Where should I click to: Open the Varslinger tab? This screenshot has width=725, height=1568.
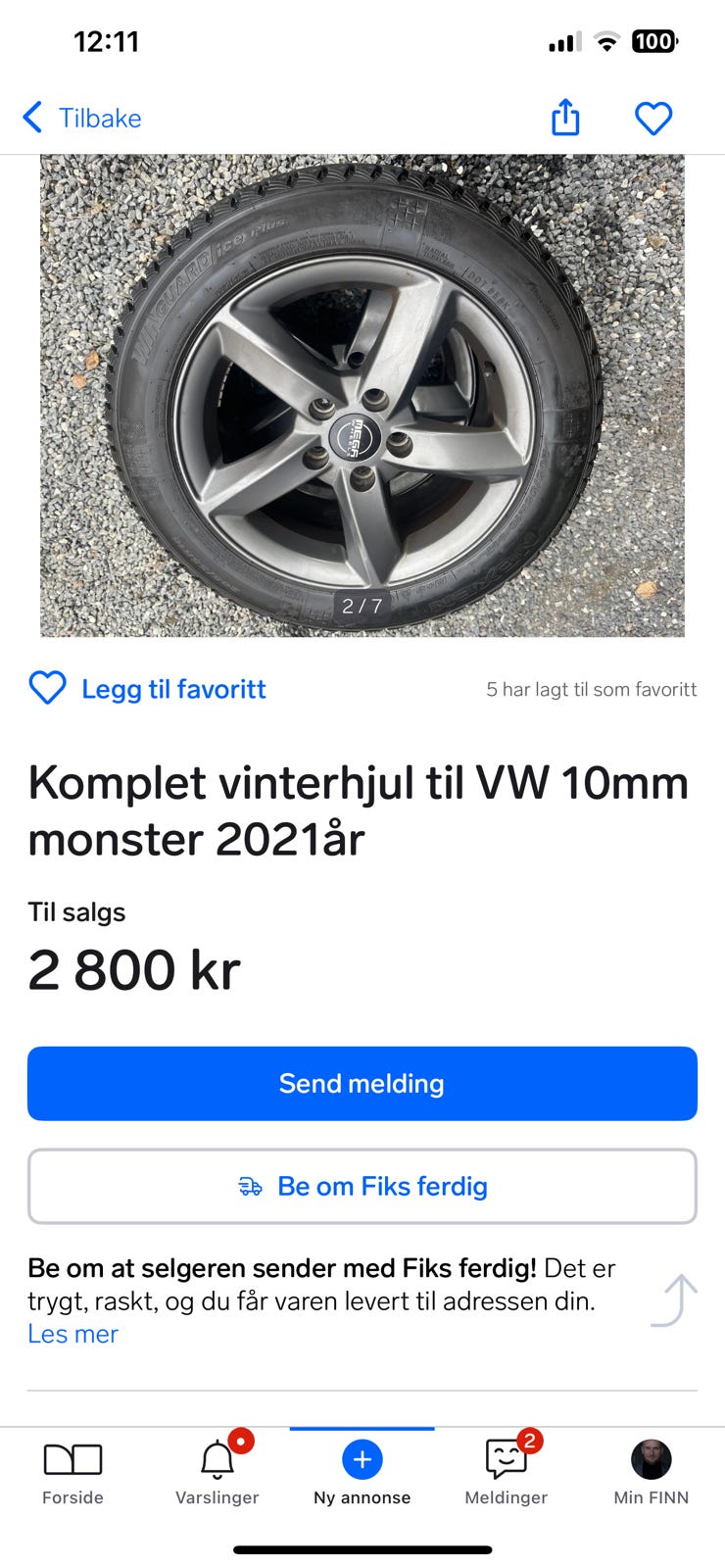pyautogui.click(x=217, y=1472)
